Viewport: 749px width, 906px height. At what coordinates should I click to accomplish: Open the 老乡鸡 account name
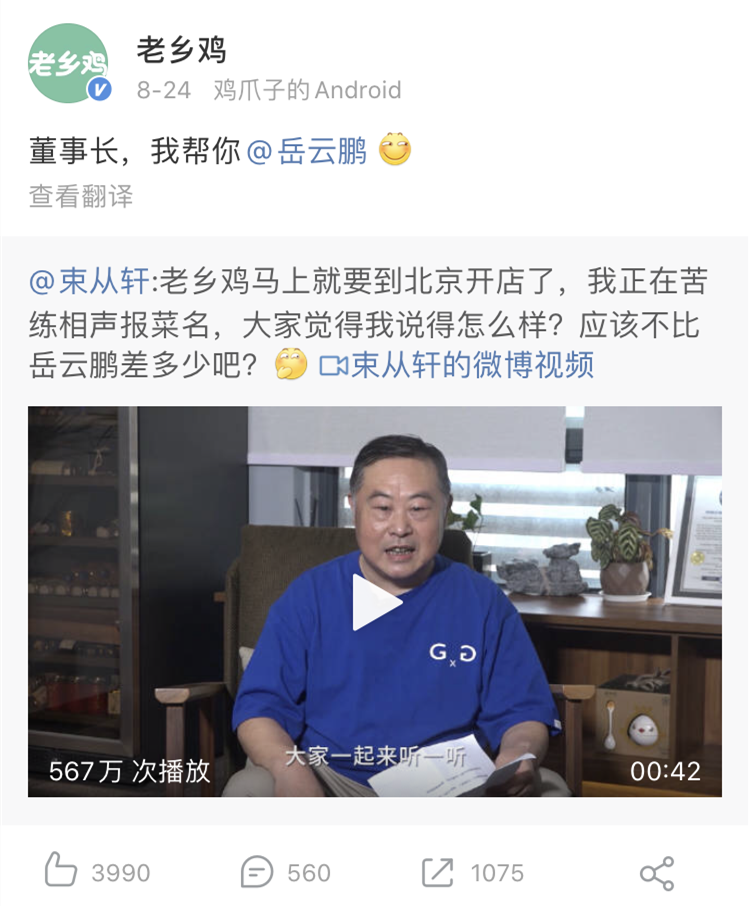click(182, 49)
